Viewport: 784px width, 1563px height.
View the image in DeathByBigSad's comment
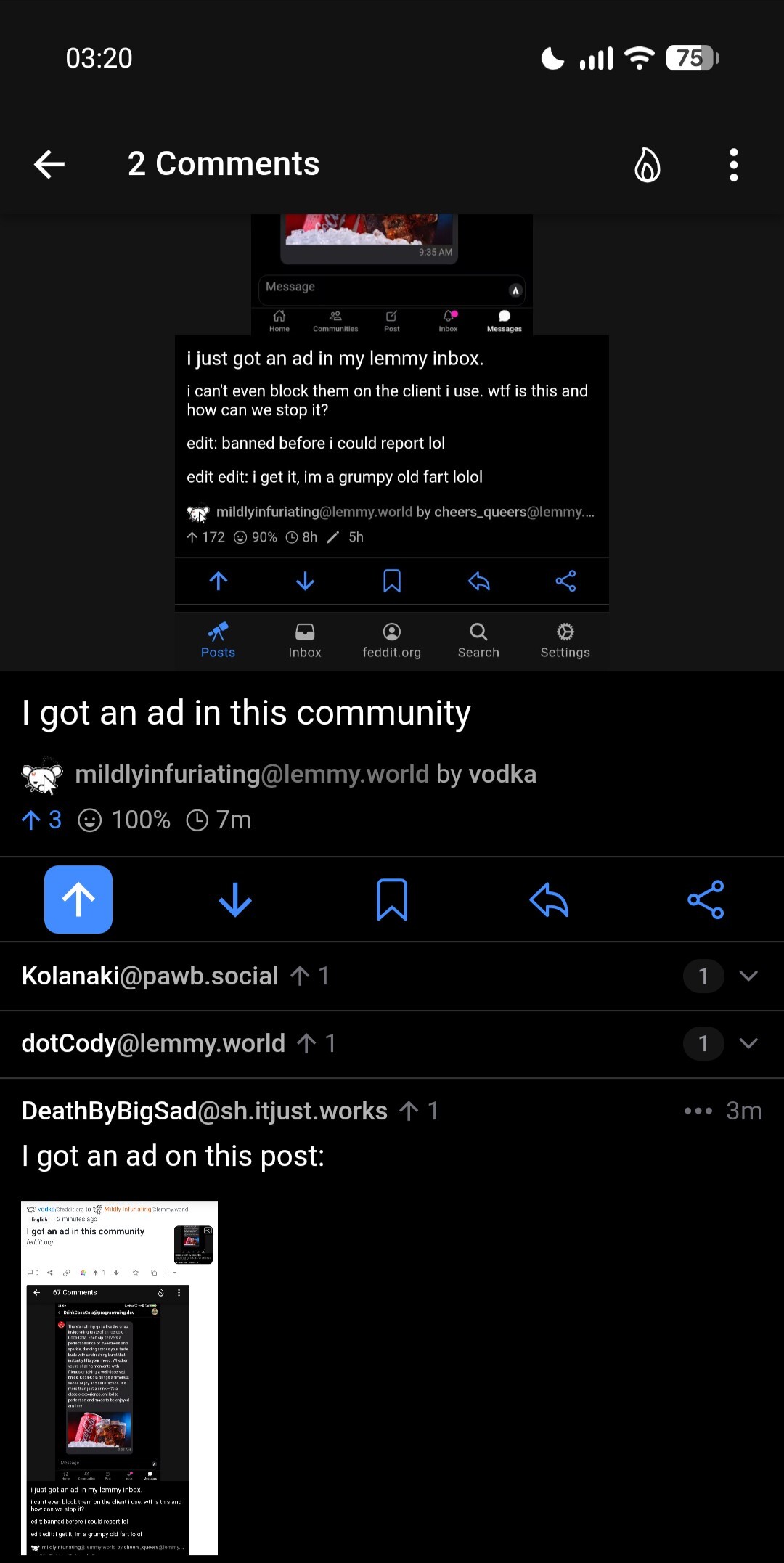click(120, 1378)
